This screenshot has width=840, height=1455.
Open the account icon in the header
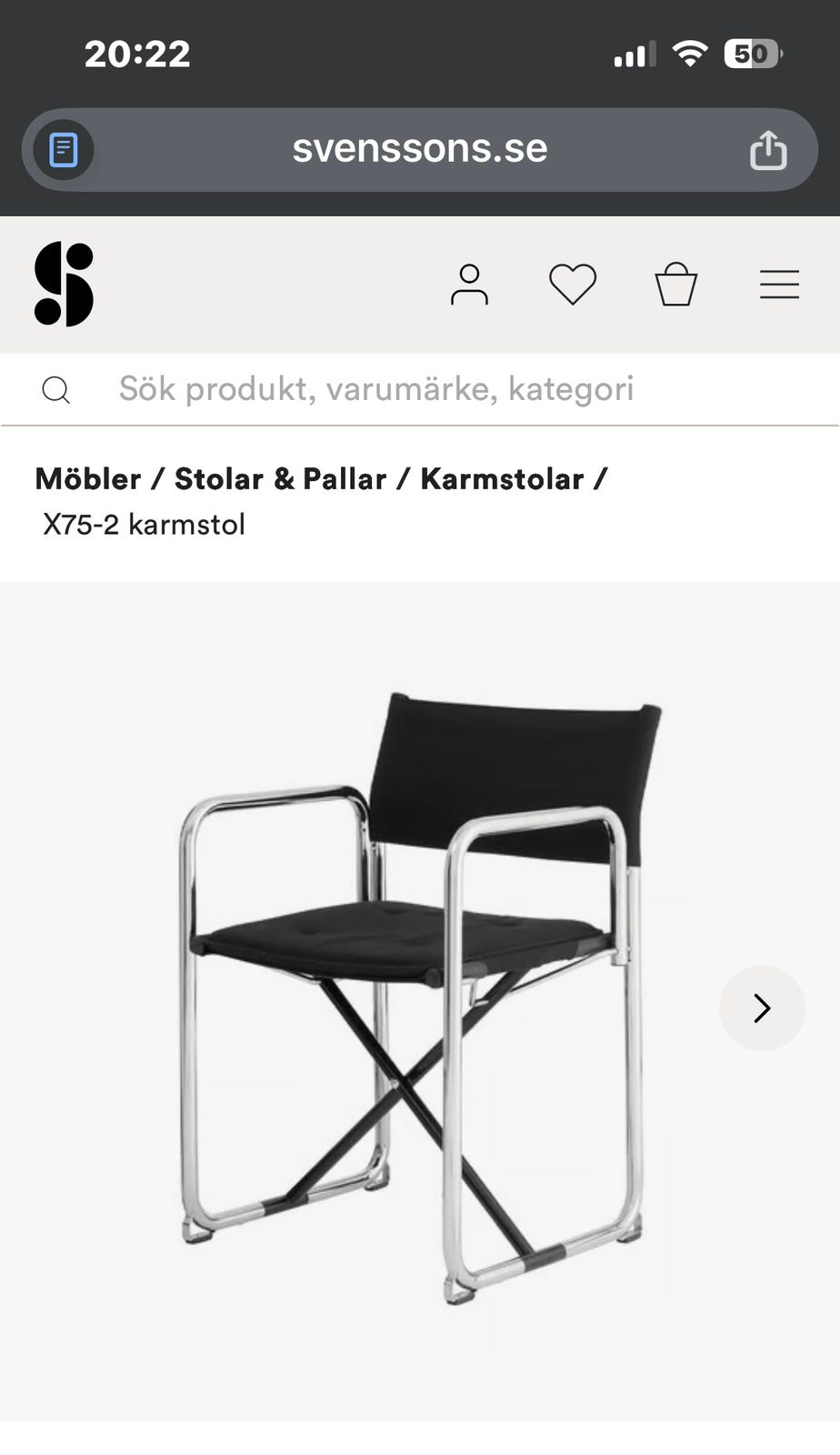coord(470,285)
